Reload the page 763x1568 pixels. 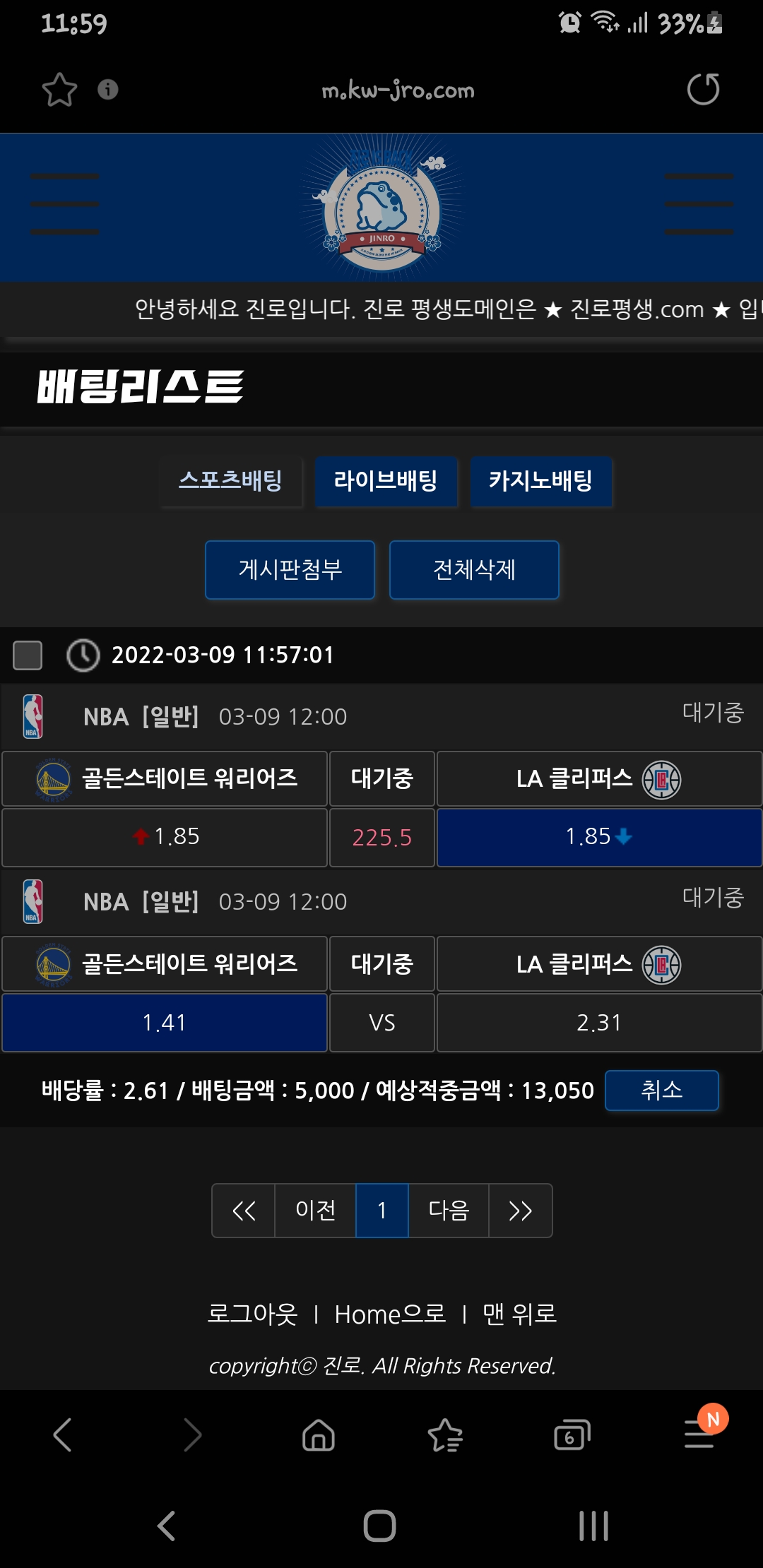(703, 90)
